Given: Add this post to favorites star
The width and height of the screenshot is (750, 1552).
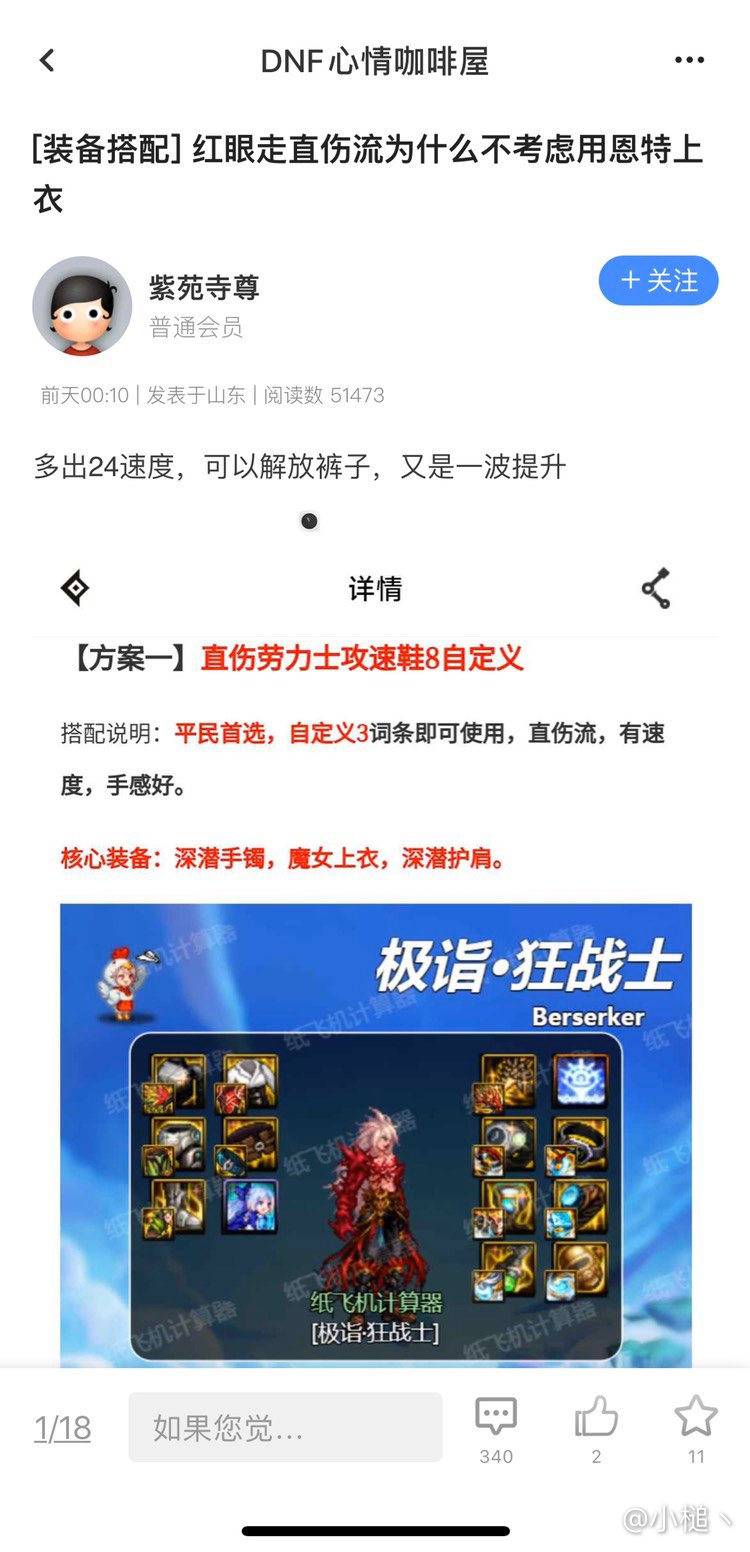Looking at the screenshot, I should point(696,1429).
